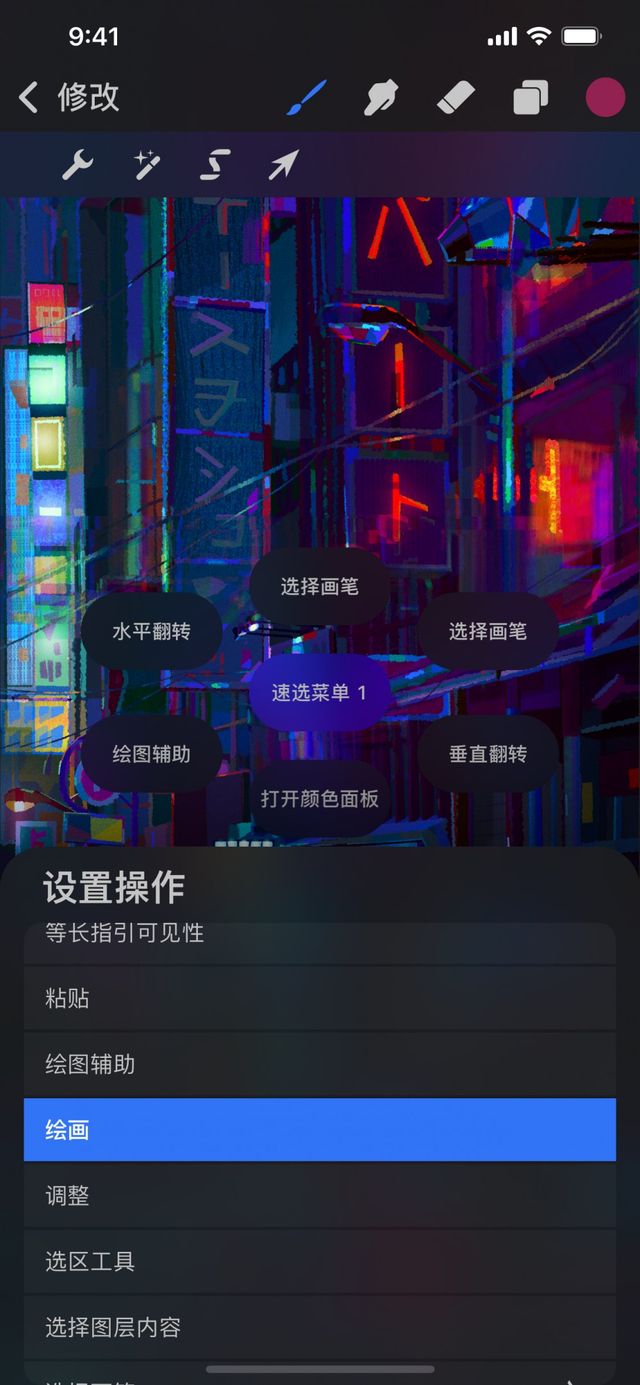This screenshot has height=1385, width=640.
Task: Tap the S-shaped selection tool
Action: (215, 164)
